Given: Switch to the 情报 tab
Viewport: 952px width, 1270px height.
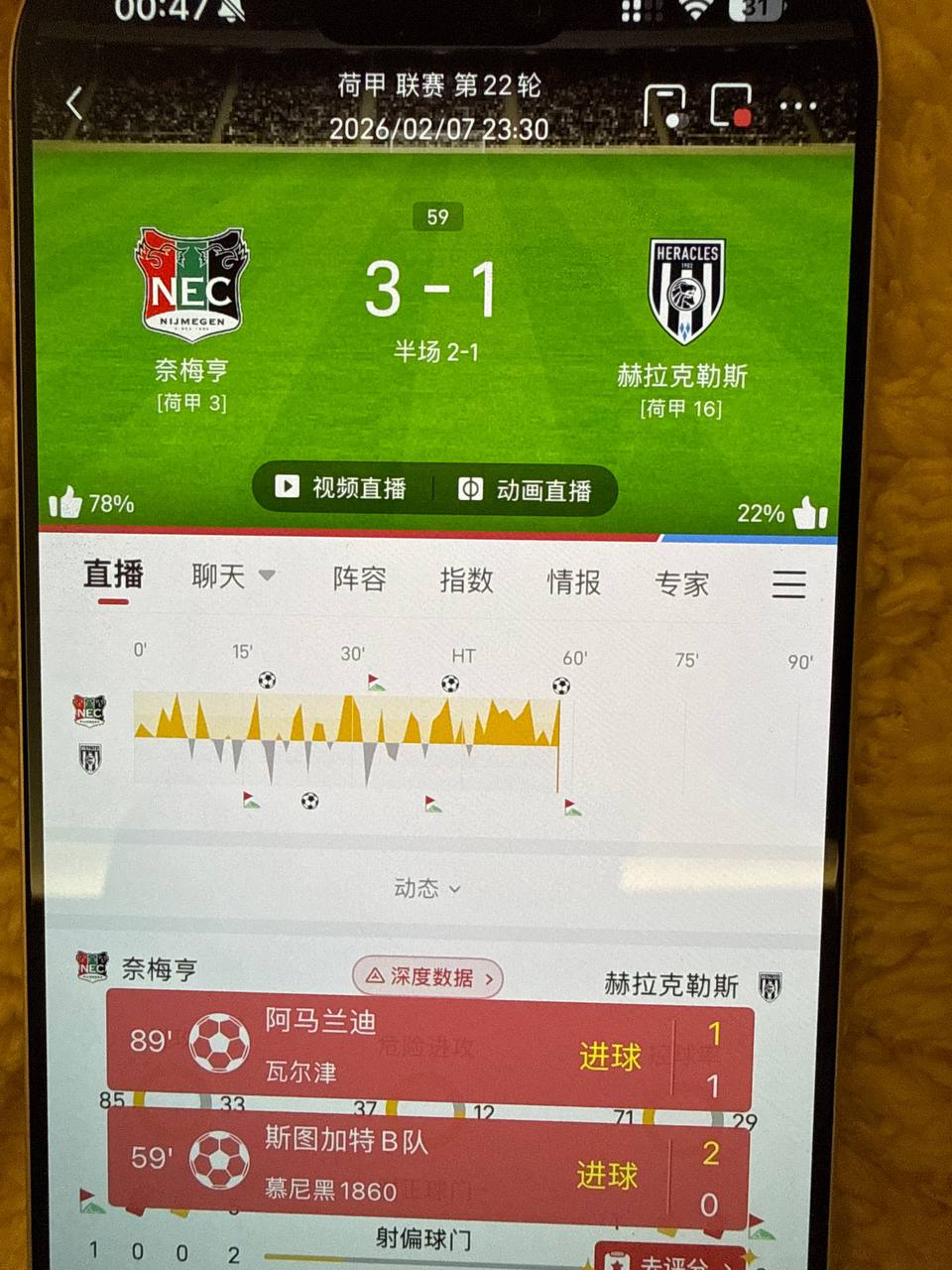Looking at the screenshot, I should pos(574,582).
